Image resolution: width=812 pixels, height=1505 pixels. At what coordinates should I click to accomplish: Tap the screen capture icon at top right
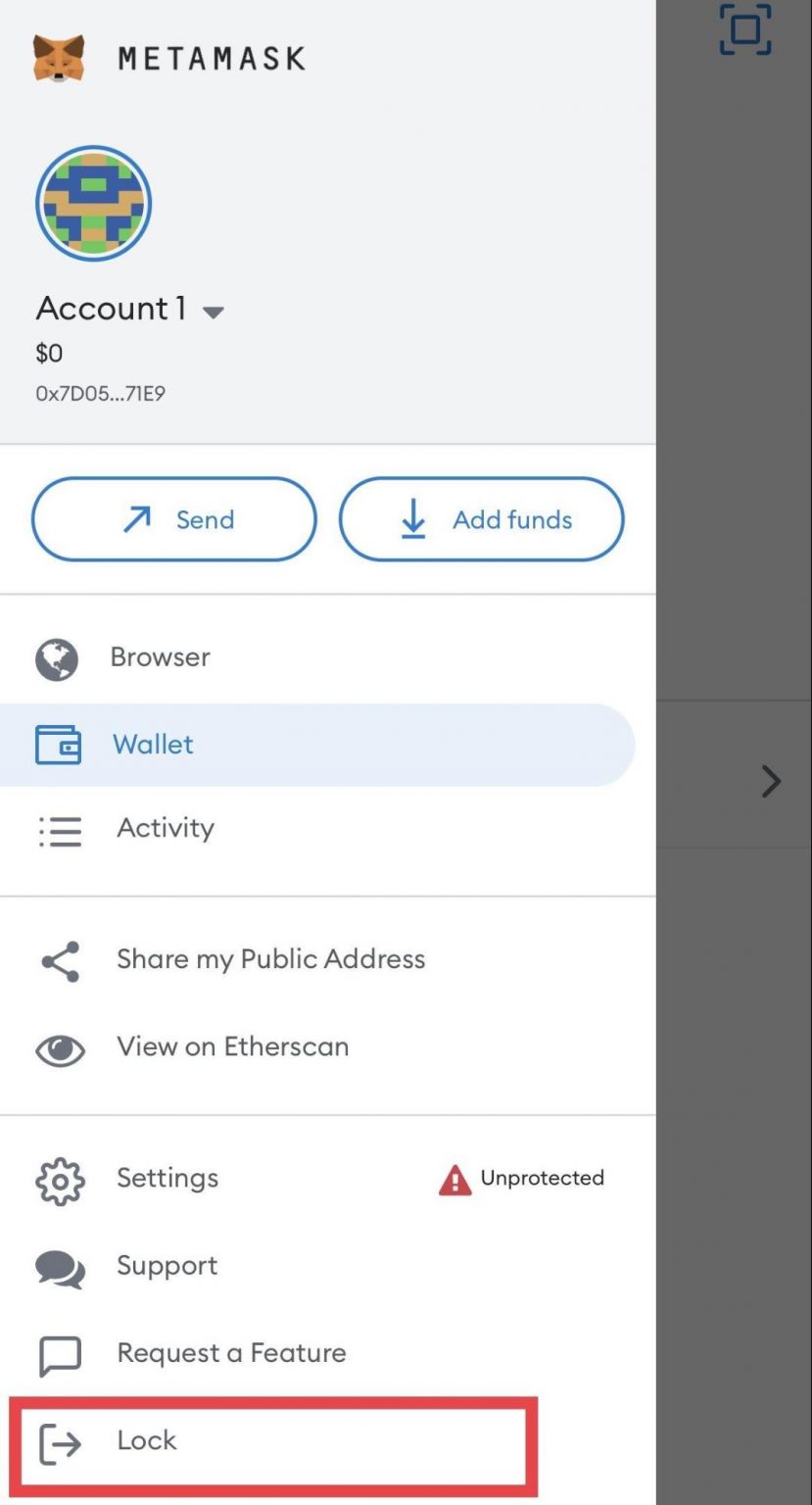coord(744,29)
